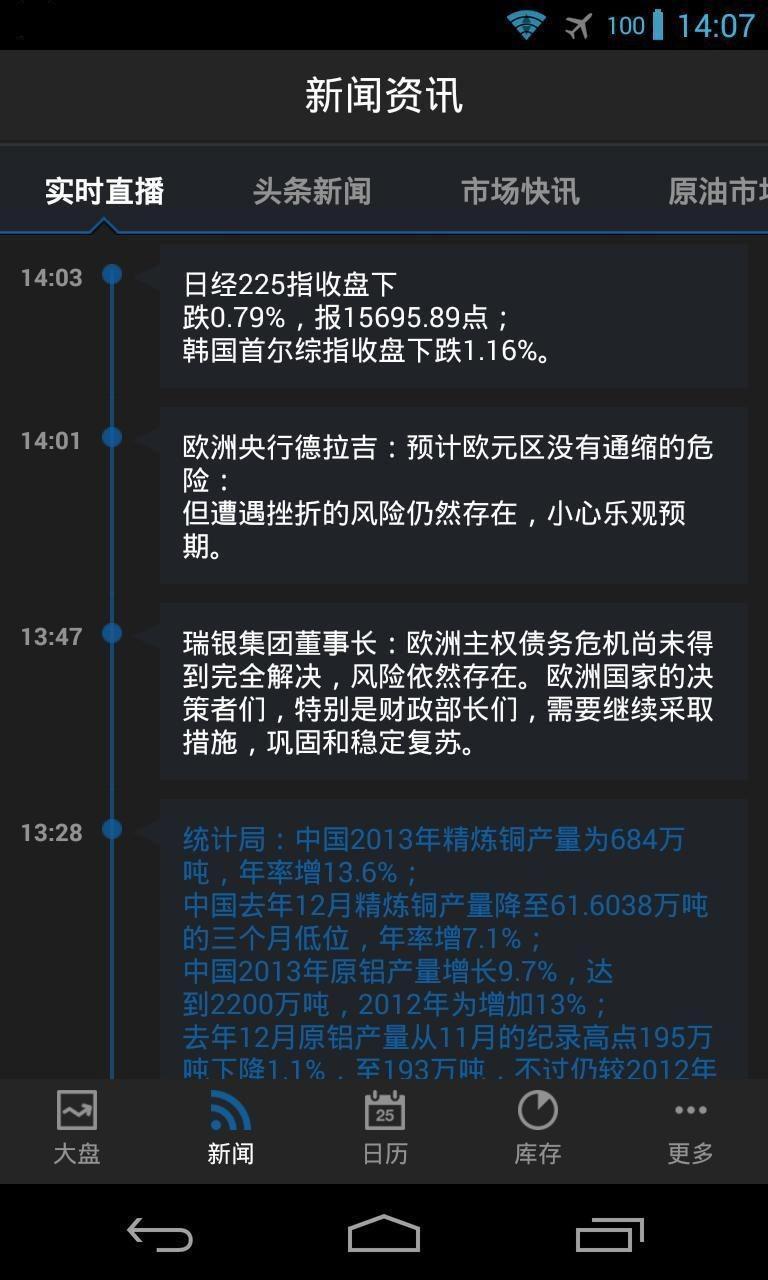
Task: Go to the system home screen
Action: 384,1235
